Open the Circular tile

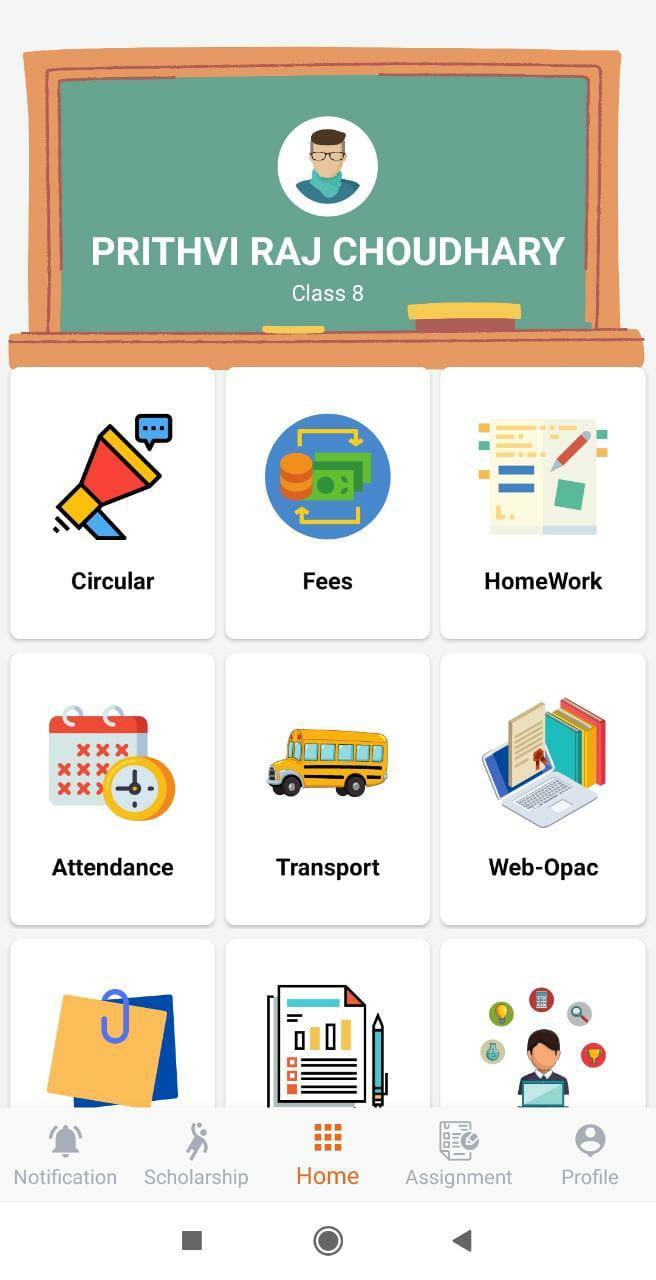point(112,503)
